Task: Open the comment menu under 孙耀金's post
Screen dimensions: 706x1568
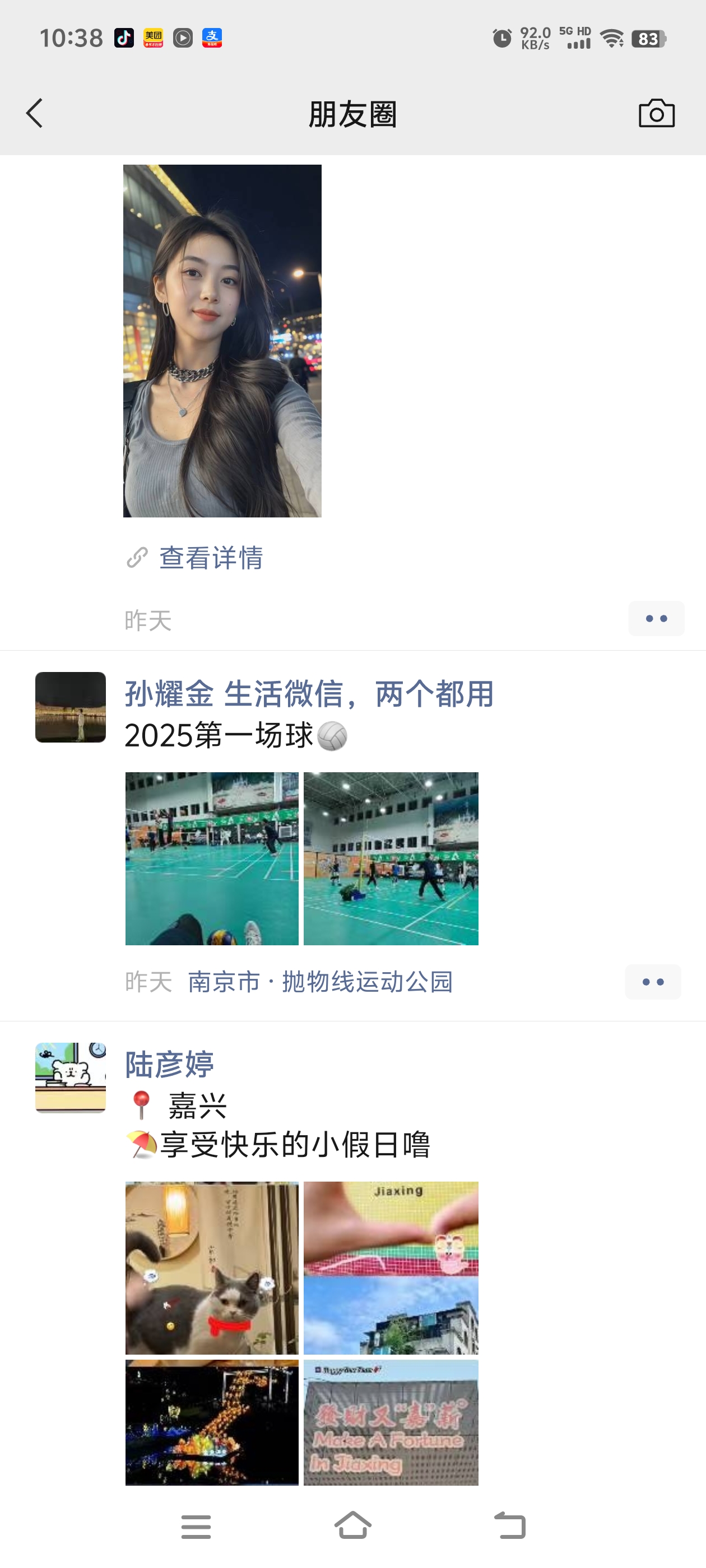Action: click(652, 982)
